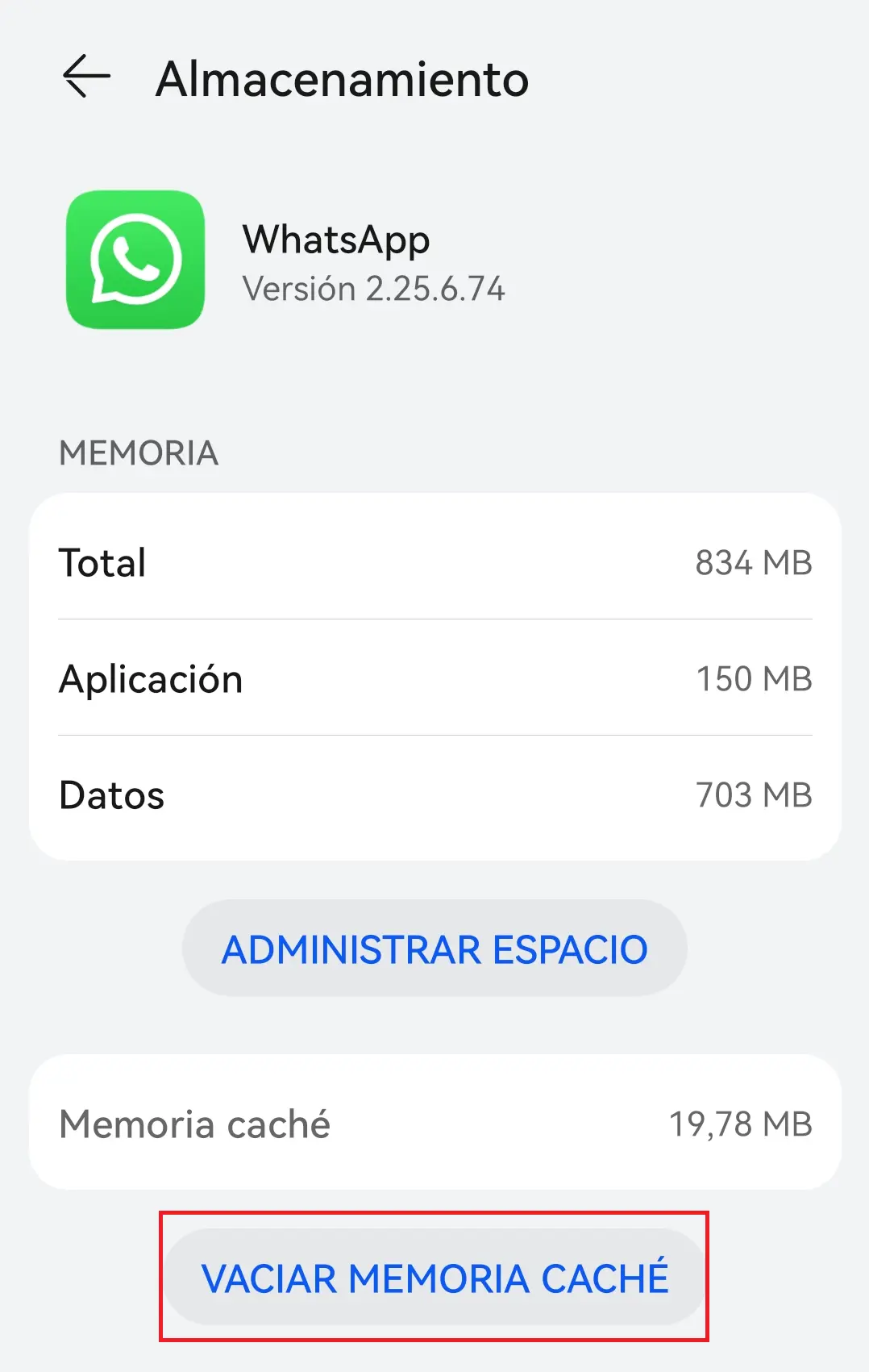Tap the 150 MB application size
Image resolution: width=869 pixels, height=1372 pixels.
(x=755, y=678)
